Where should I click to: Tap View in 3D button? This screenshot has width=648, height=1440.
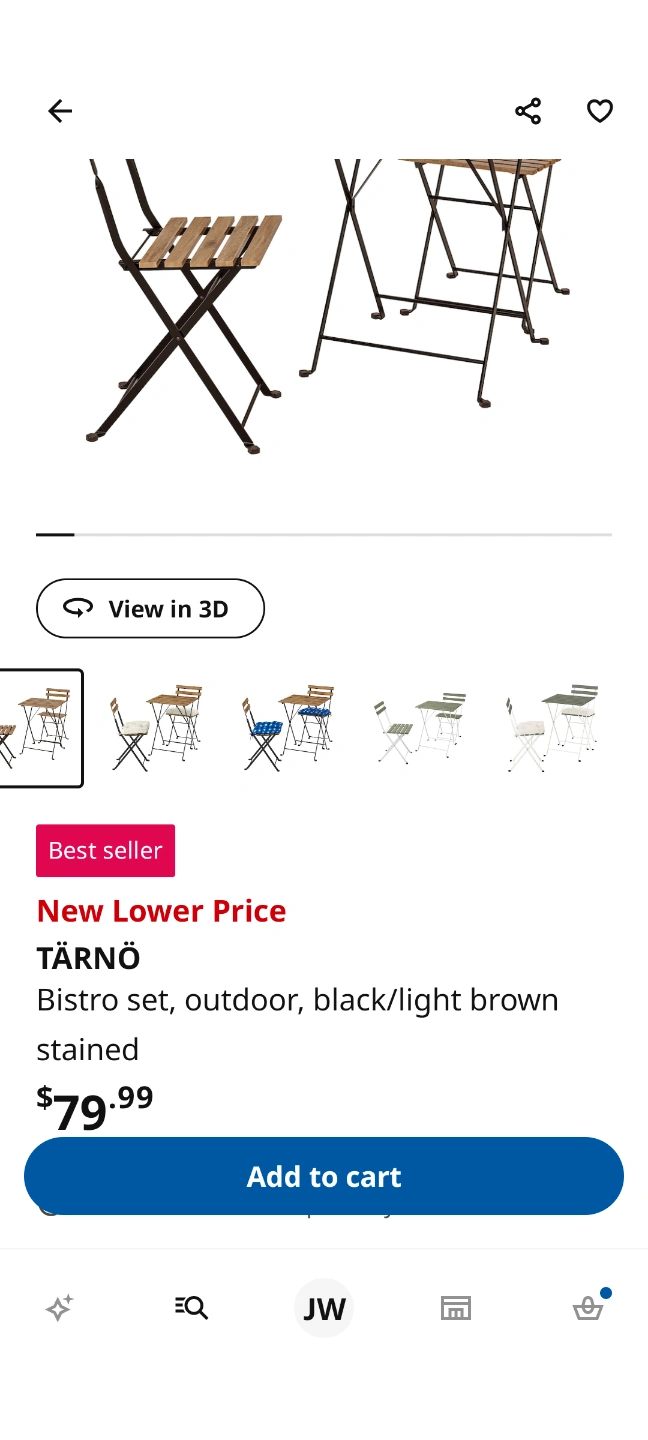[x=150, y=608]
